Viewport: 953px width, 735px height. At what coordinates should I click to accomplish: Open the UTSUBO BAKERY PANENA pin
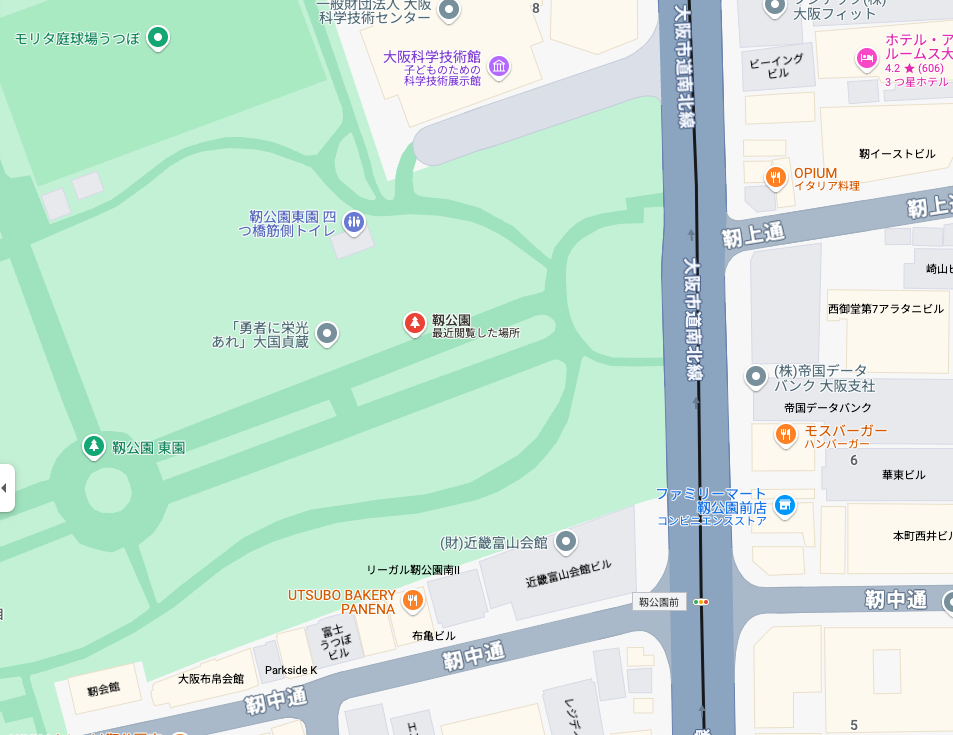pos(413,600)
